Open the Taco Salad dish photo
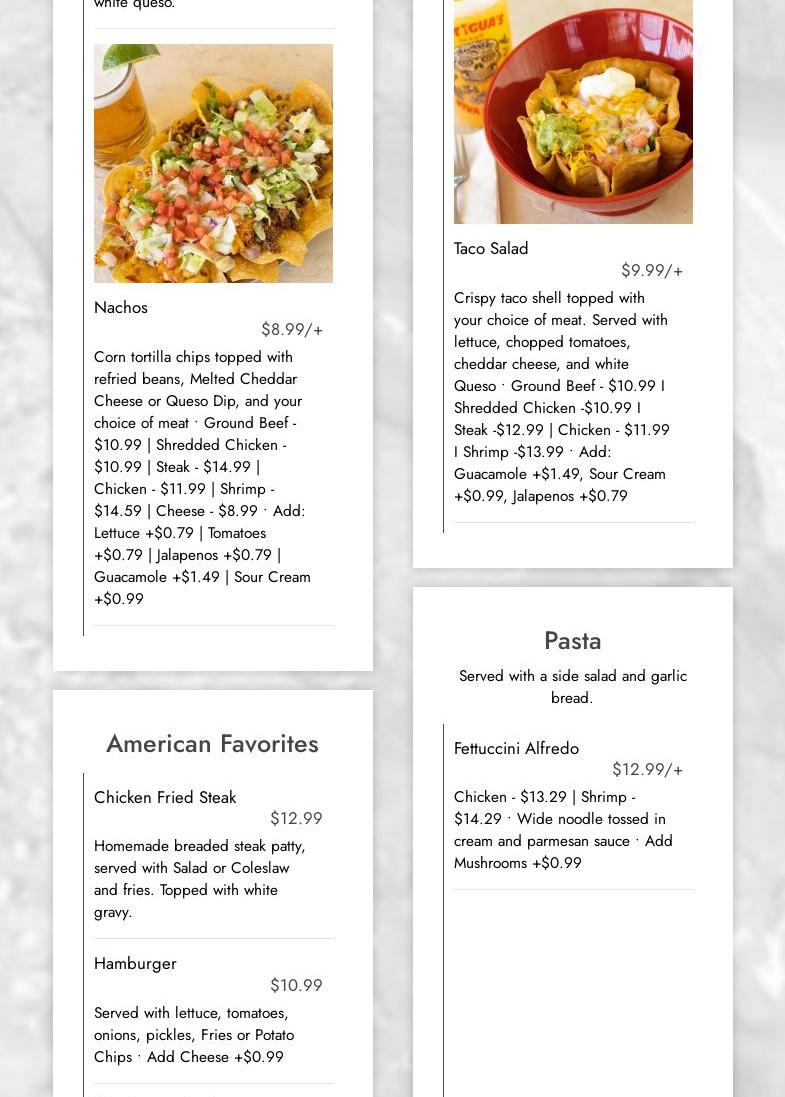Screen dimensions: 785x1097 (573, 111)
